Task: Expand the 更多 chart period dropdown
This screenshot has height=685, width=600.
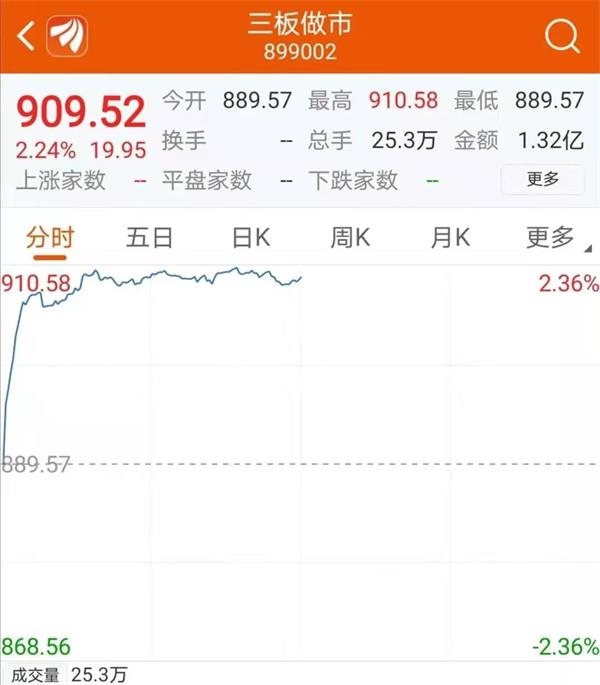Action: click(555, 238)
